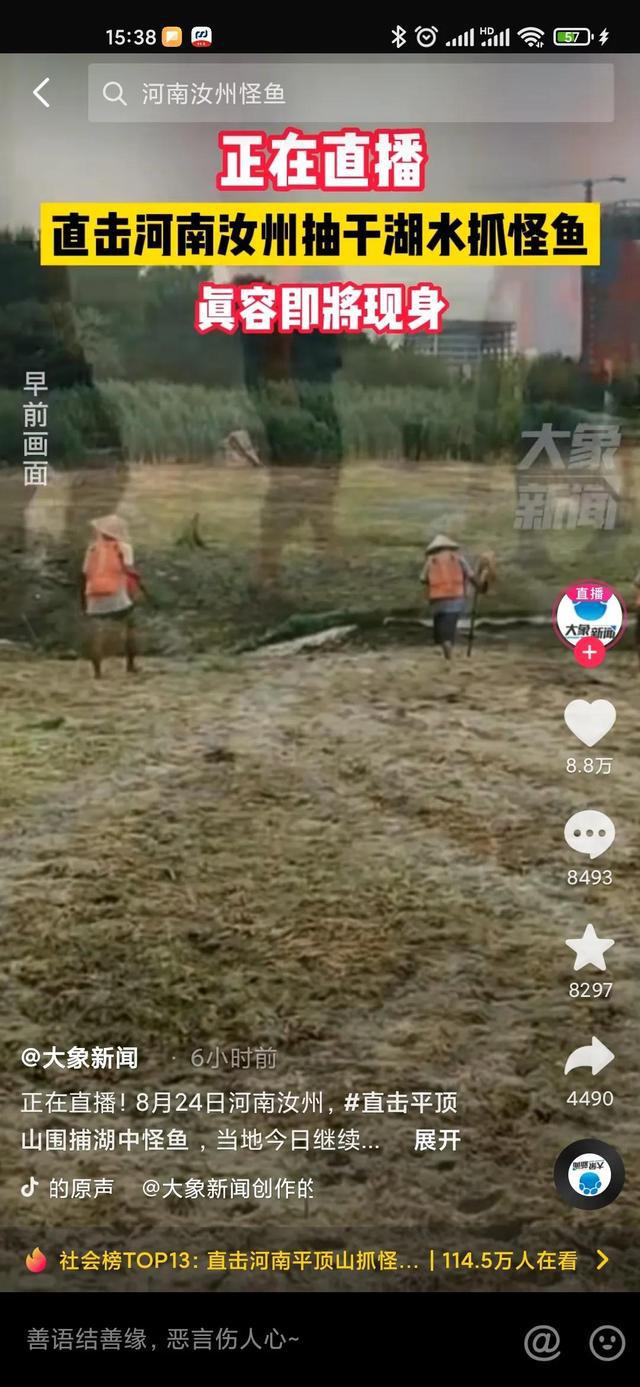Mention someone with the @ icon
Image resolution: width=640 pixels, height=1387 pixels.
[542, 1342]
